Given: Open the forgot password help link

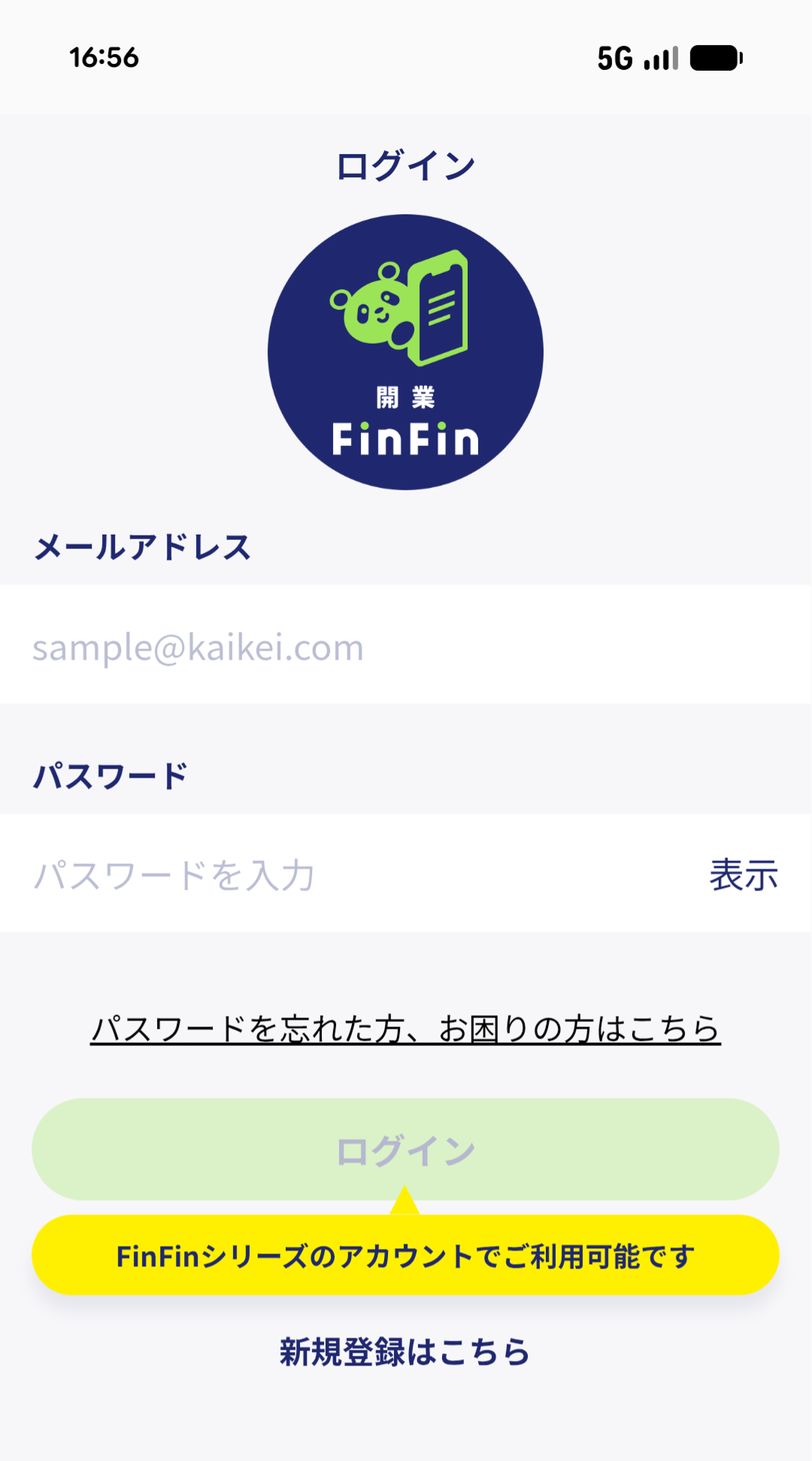Looking at the screenshot, I should (405, 1029).
